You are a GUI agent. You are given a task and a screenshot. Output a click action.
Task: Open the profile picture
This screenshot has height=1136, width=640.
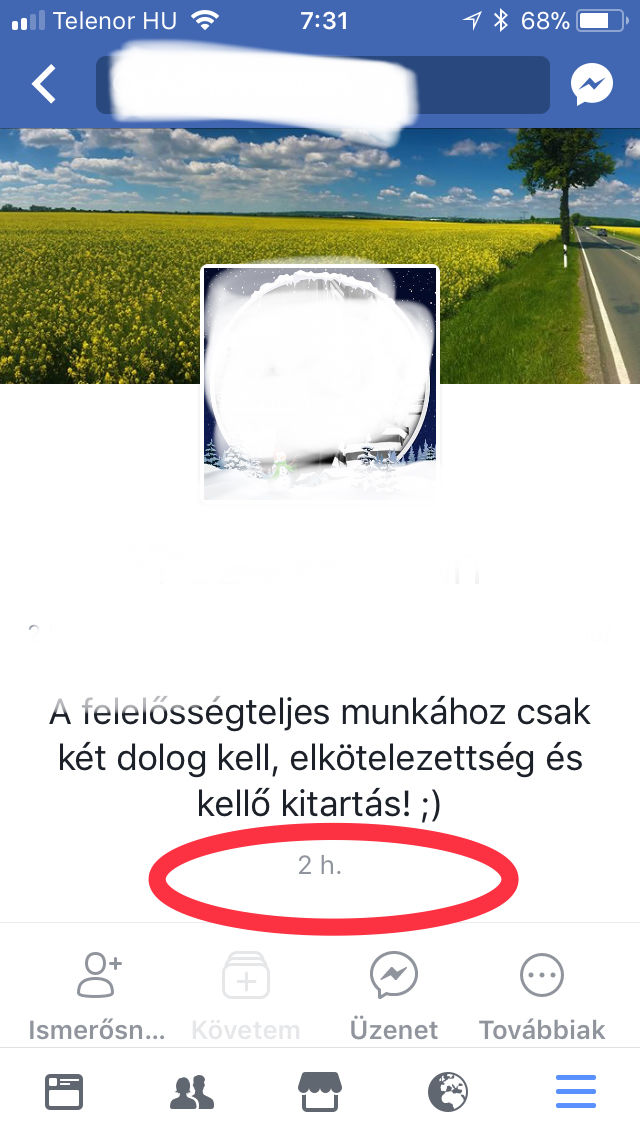tap(320, 382)
